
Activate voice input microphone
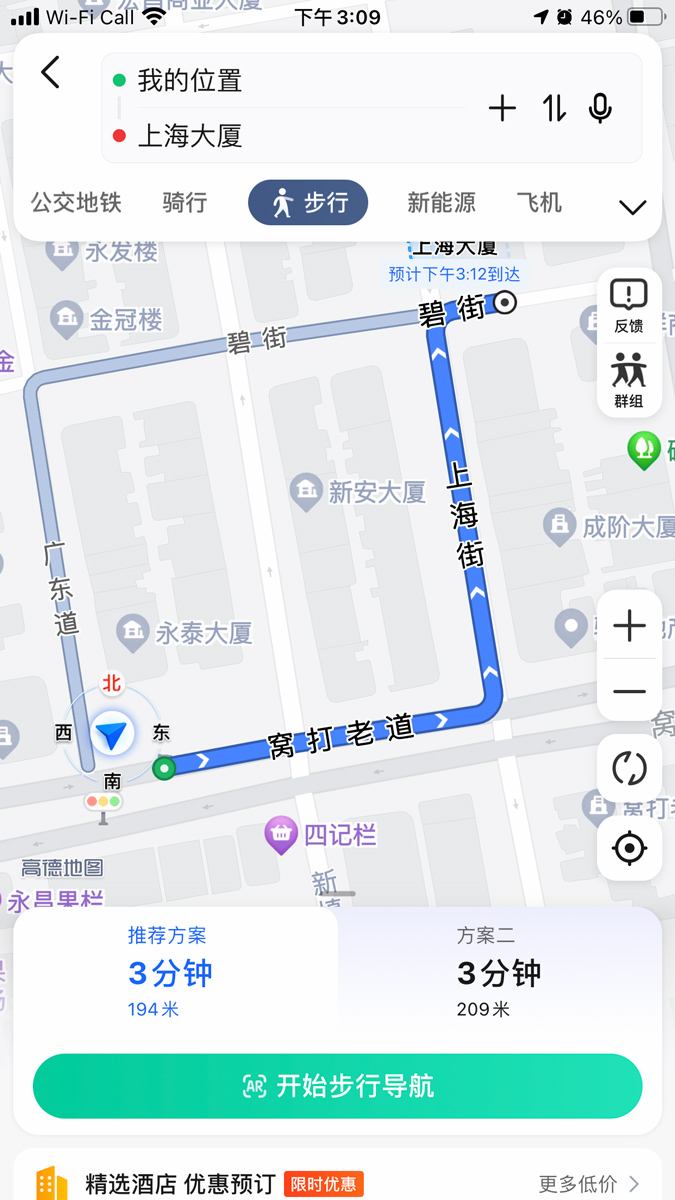tap(600, 108)
